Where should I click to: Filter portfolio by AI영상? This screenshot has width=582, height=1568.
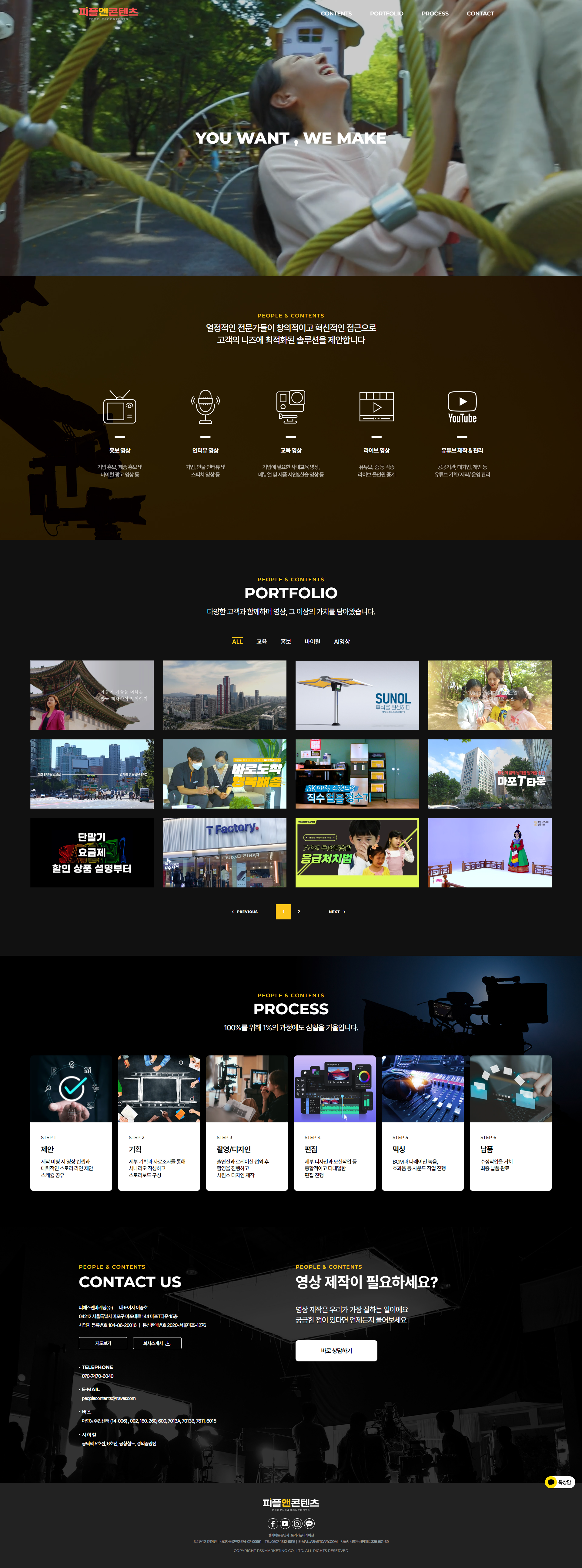pos(342,642)
